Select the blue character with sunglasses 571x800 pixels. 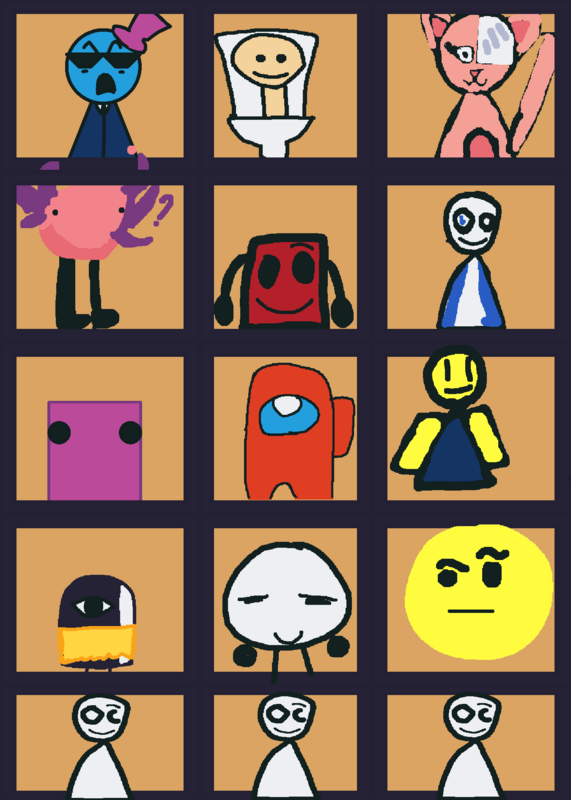click(100, 86)
